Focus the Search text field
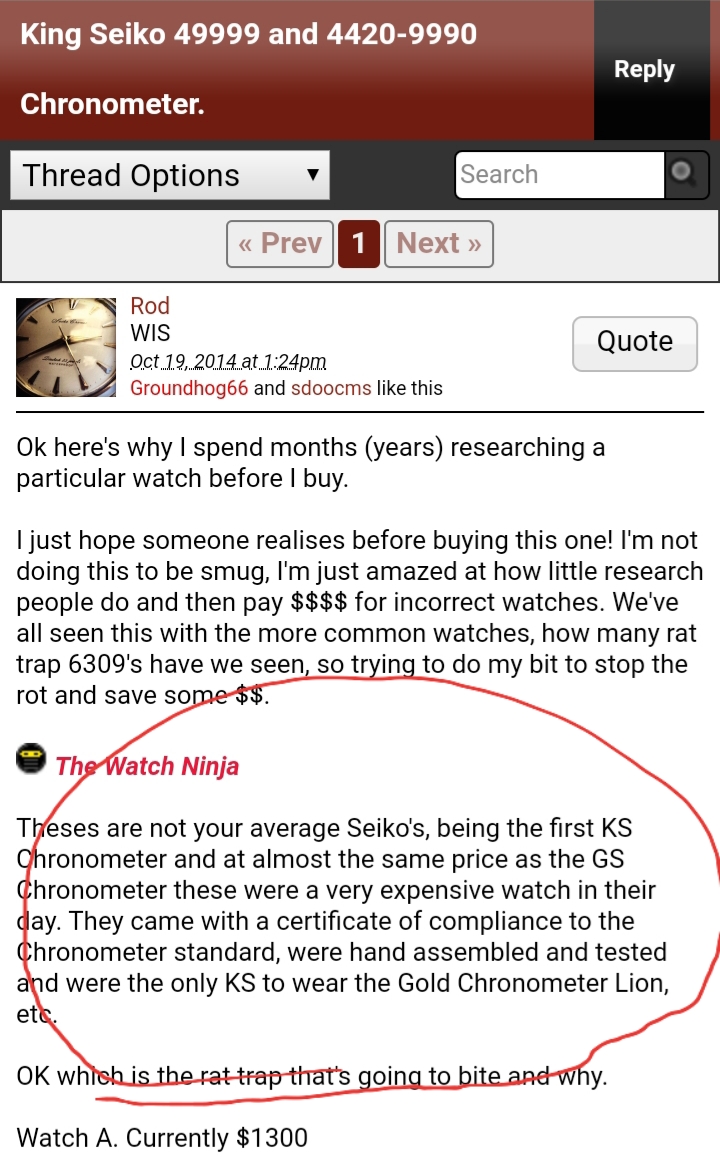The image size is (720, 1176). tap(560, 175)
